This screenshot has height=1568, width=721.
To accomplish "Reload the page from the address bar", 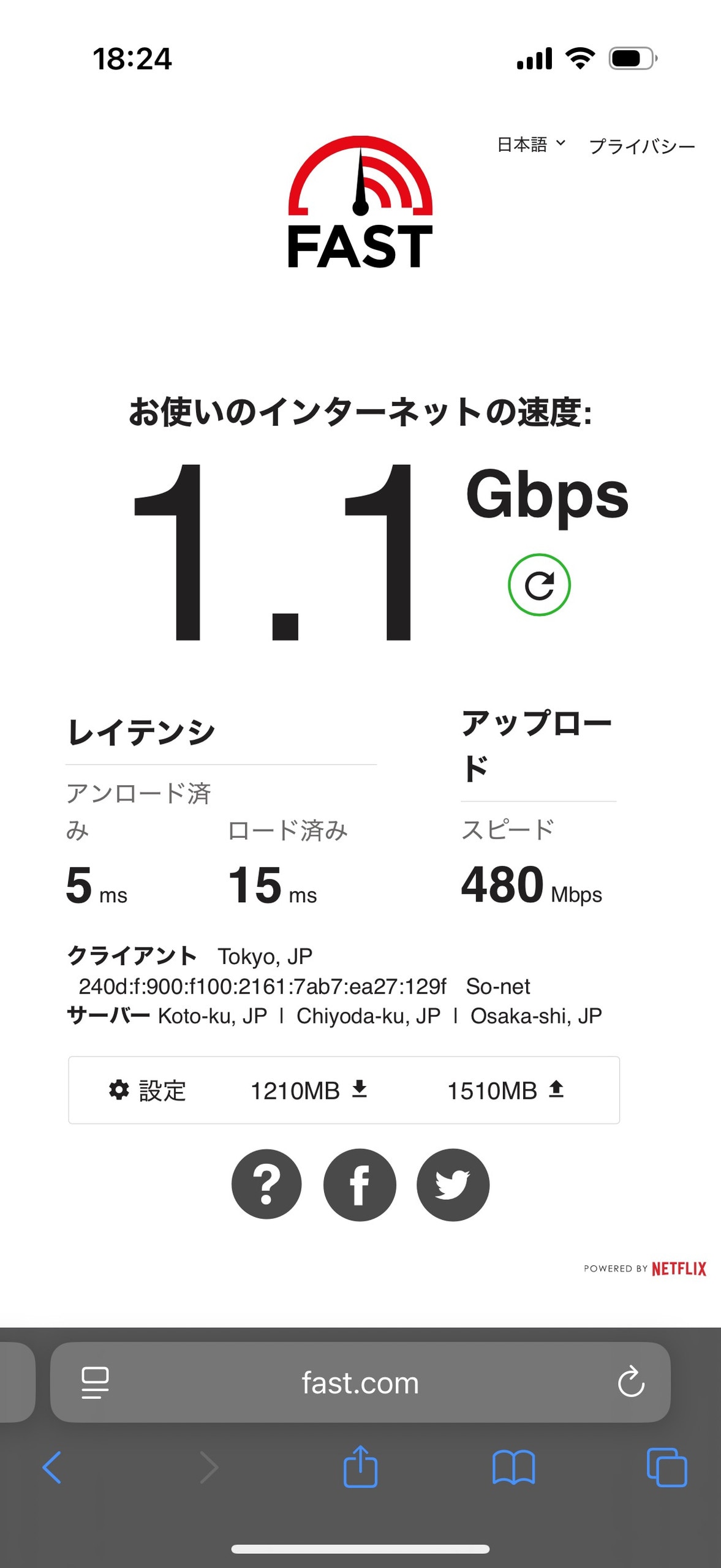I will click(631, 1382).
